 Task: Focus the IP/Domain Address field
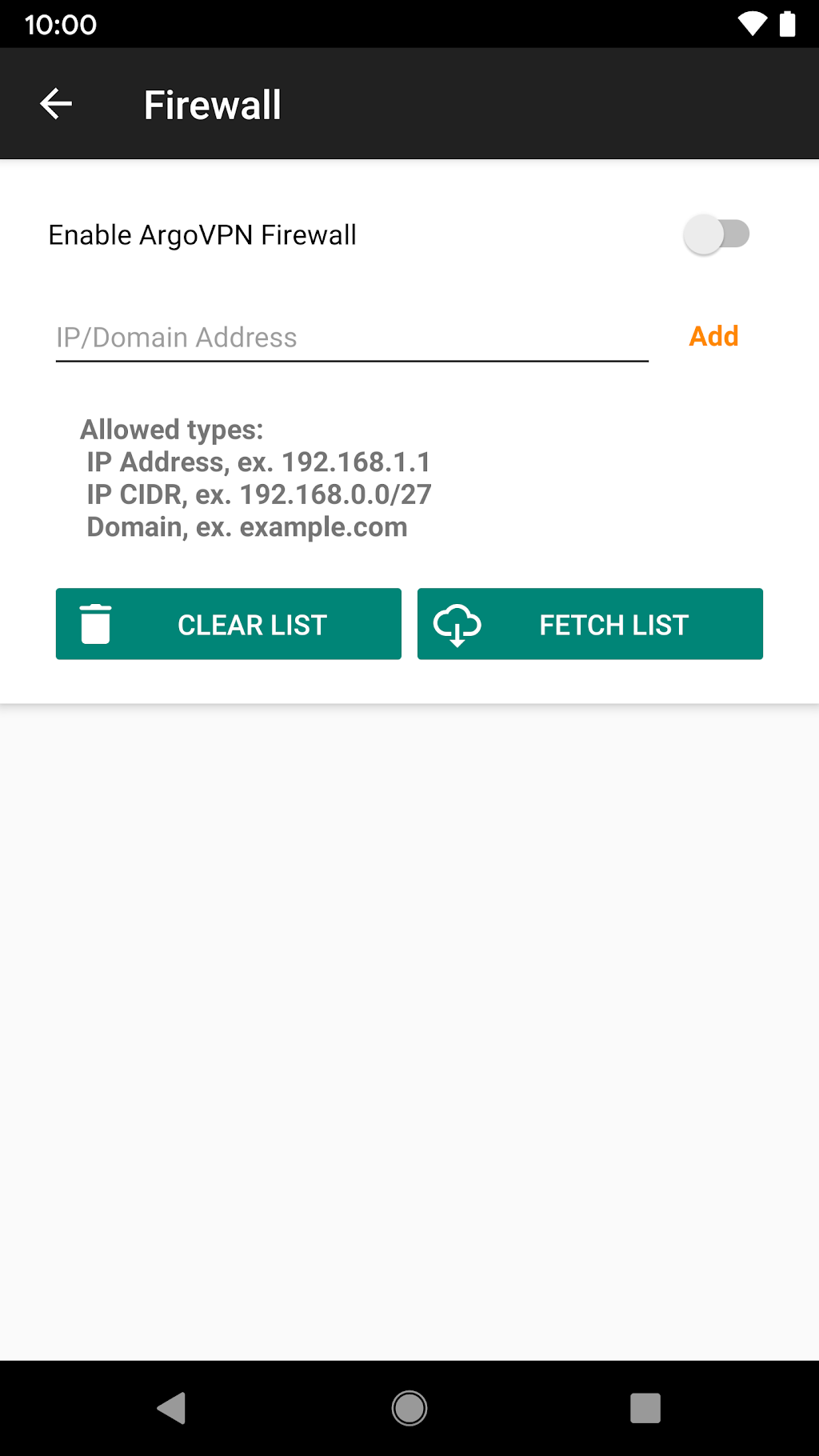click(x=352, y=338)
